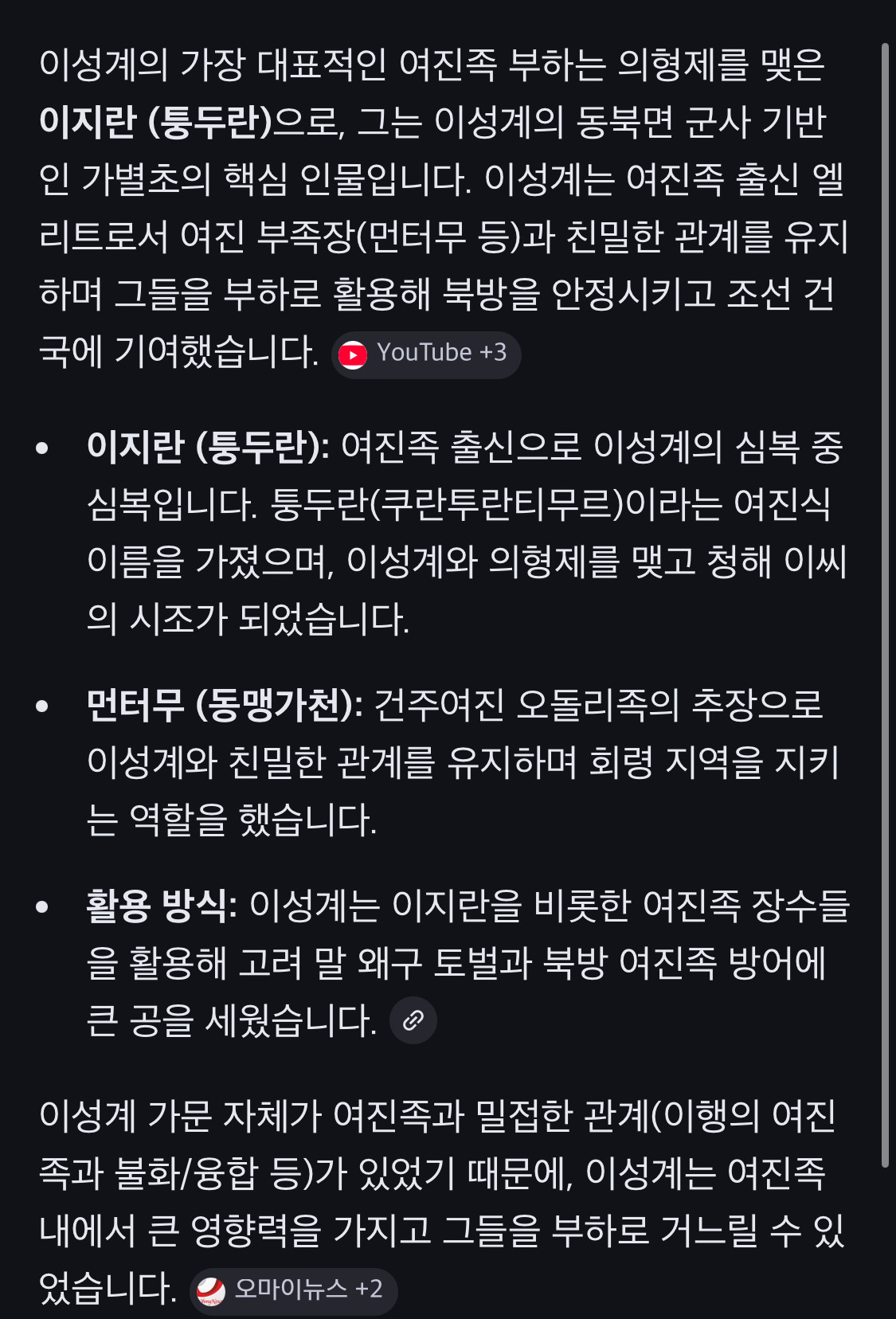Open the 오마이뉴스 +2 source chip

[x=293, y=1290]
